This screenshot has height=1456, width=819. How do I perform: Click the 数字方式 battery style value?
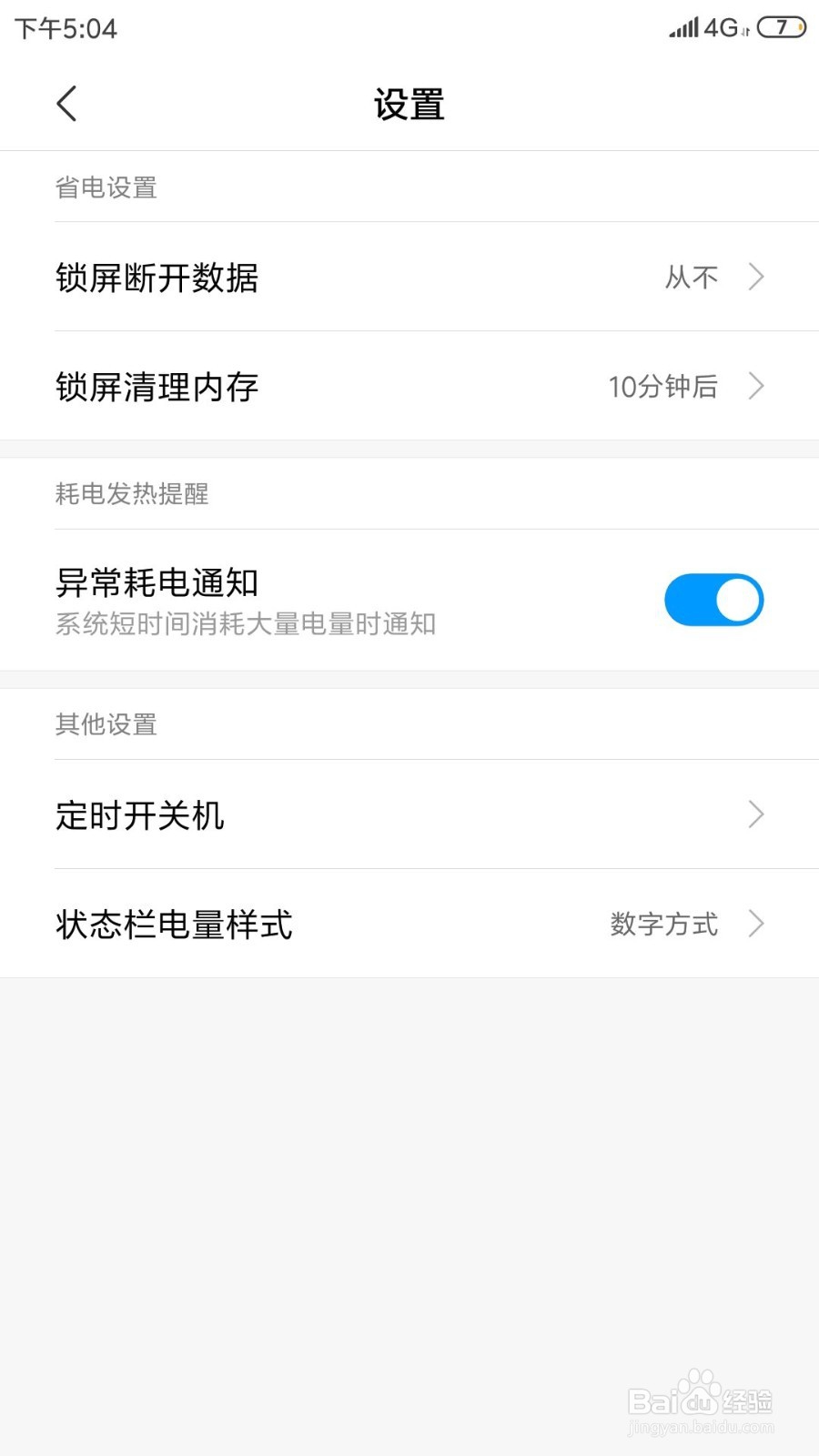pyautogui.click(x=663, y=925)
